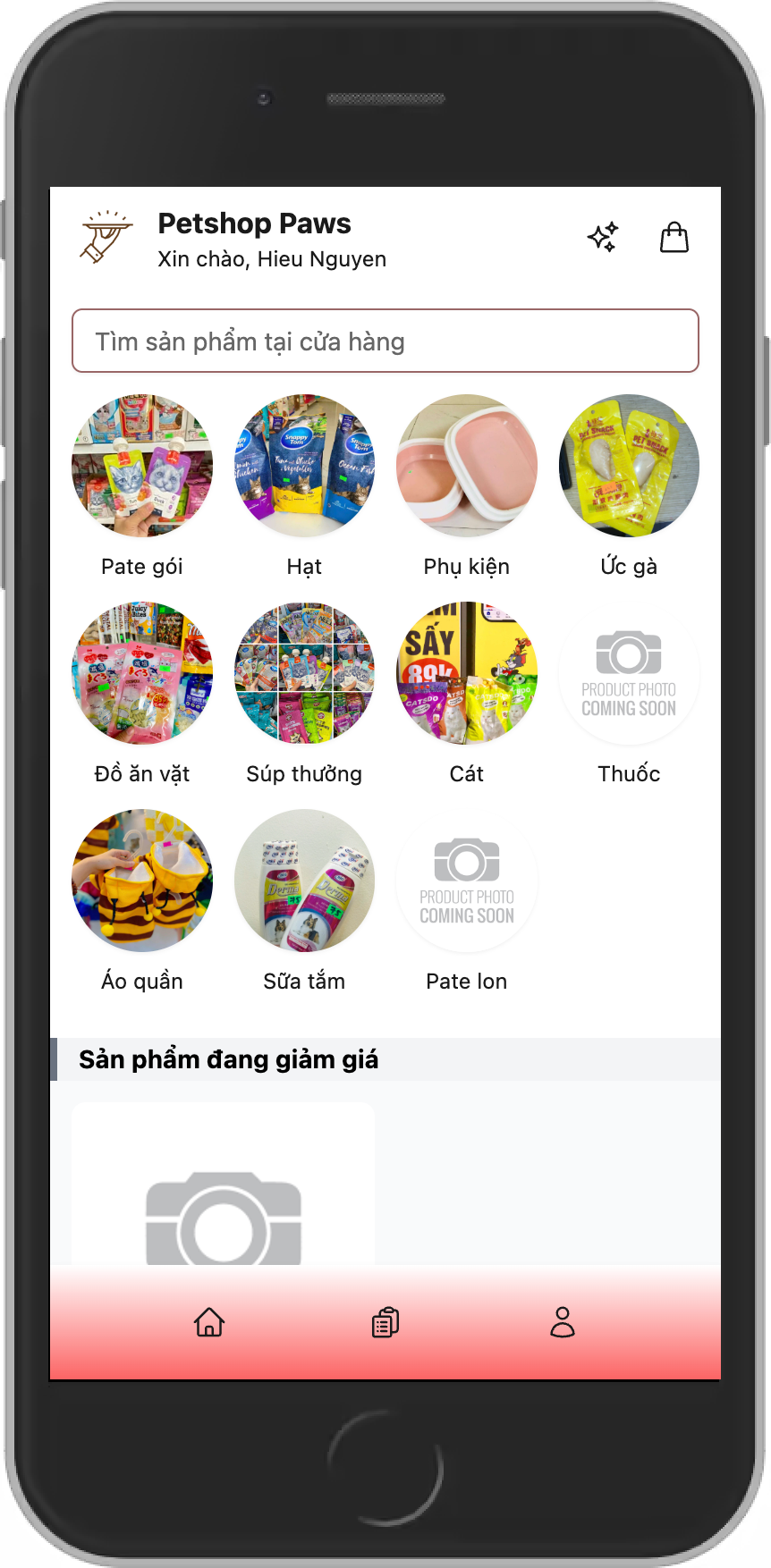Open the Thuốc category
This screenshot has width=771, height=1568.
point(629,673)
